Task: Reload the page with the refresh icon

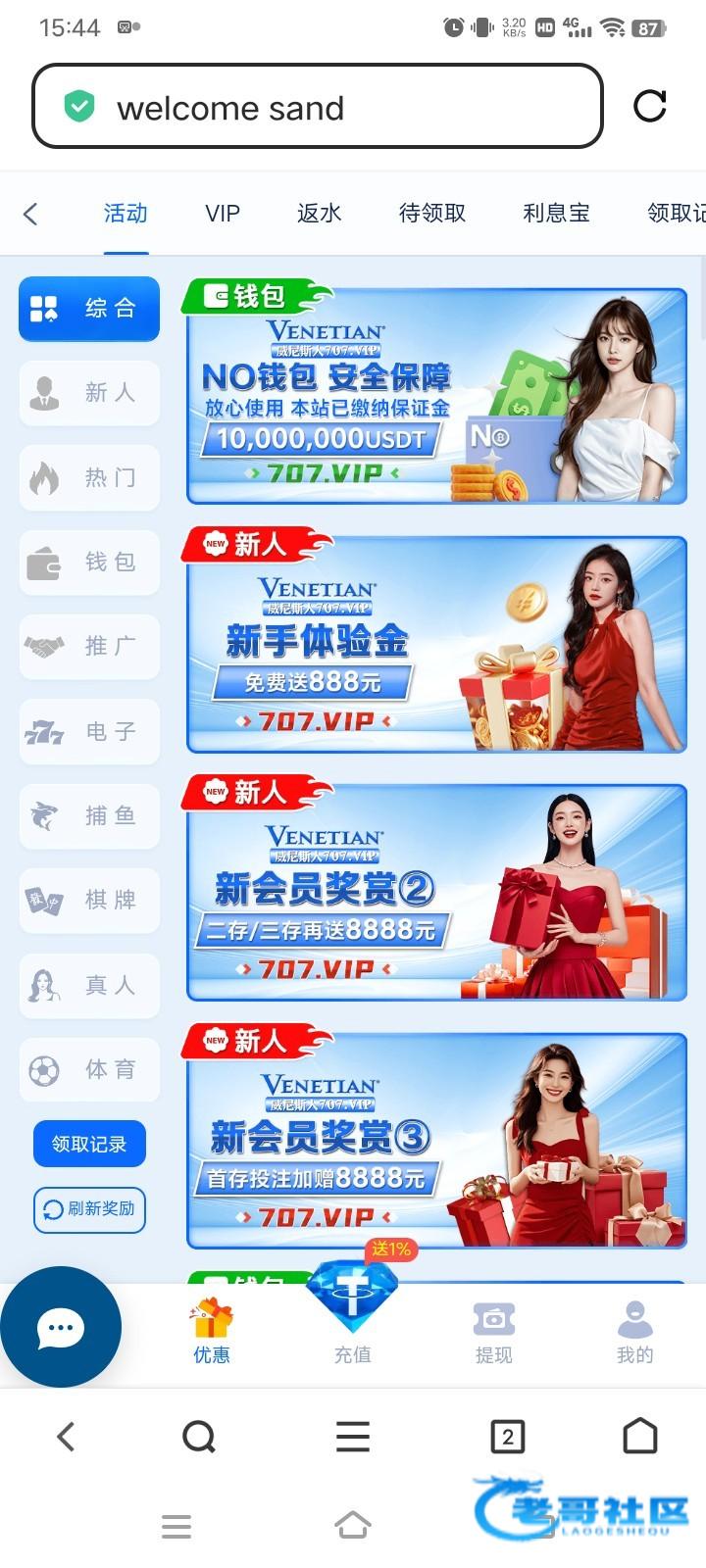Action: point(649,106)
